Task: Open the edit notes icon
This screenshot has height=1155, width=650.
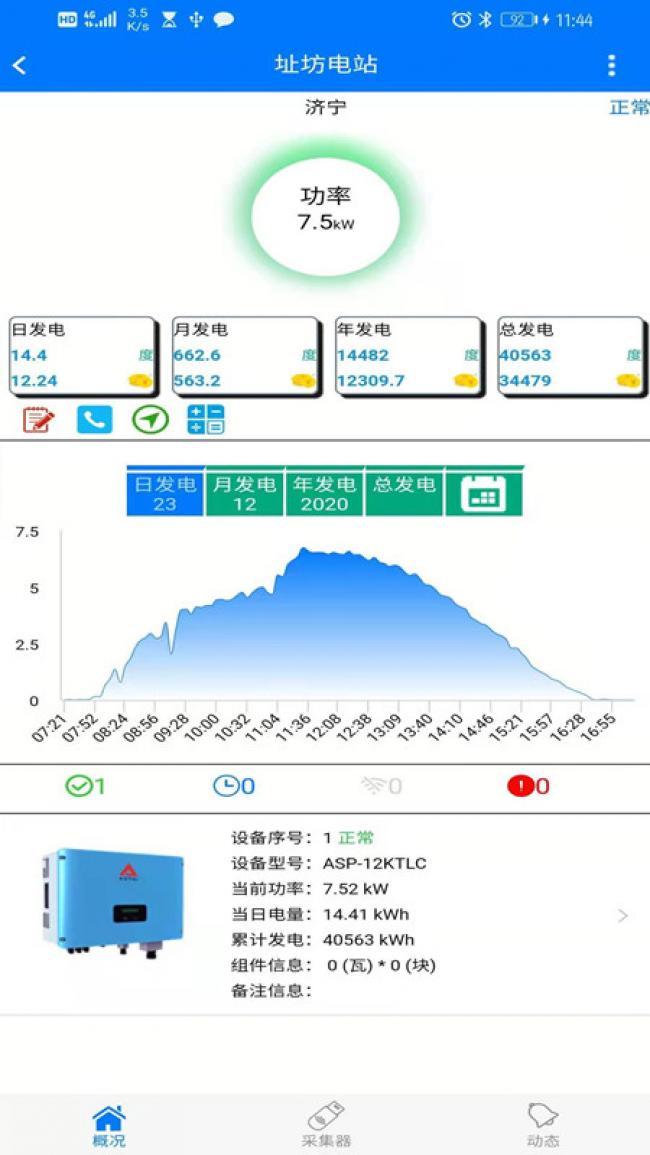Action: [x=38, y=419]
